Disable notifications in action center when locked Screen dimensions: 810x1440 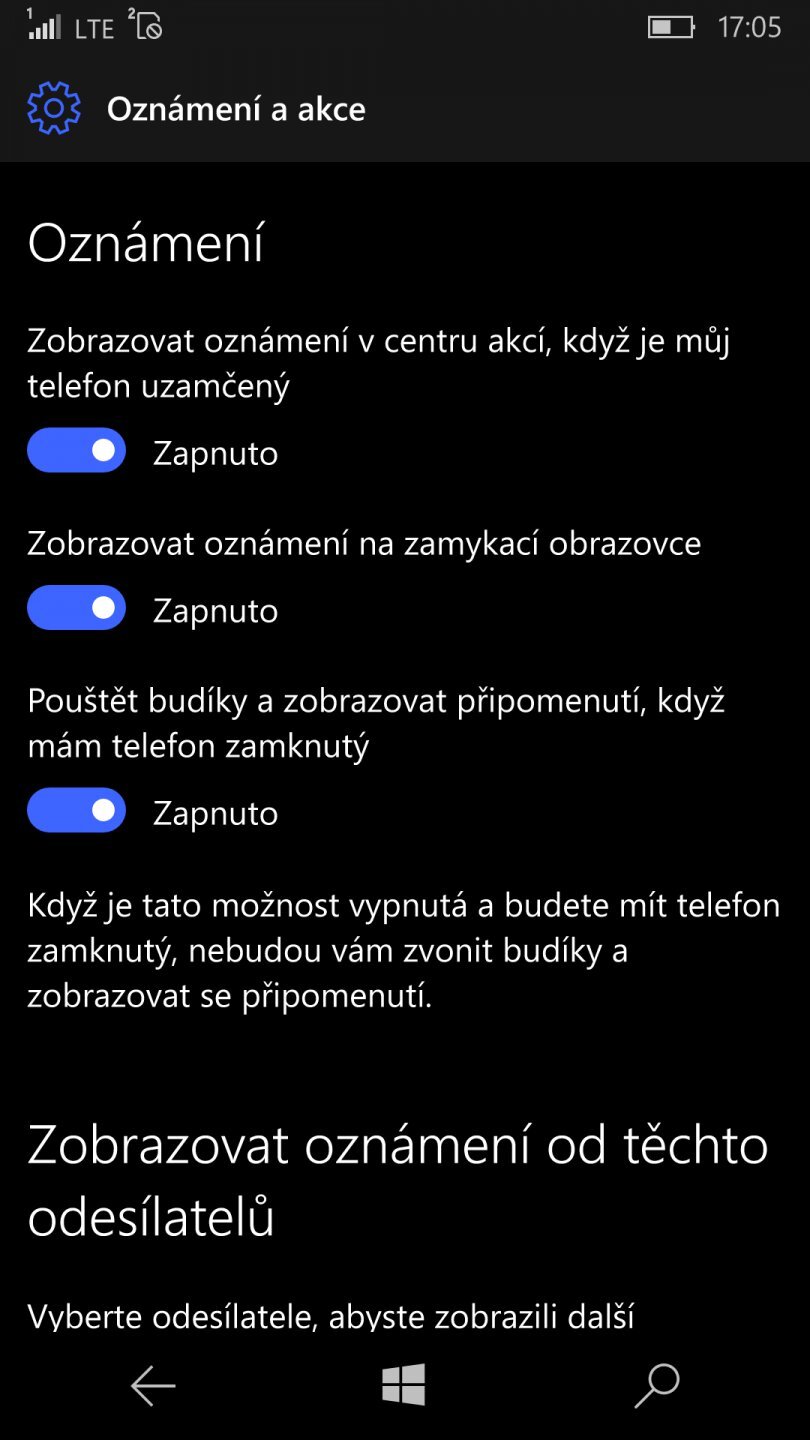(76, 450)
